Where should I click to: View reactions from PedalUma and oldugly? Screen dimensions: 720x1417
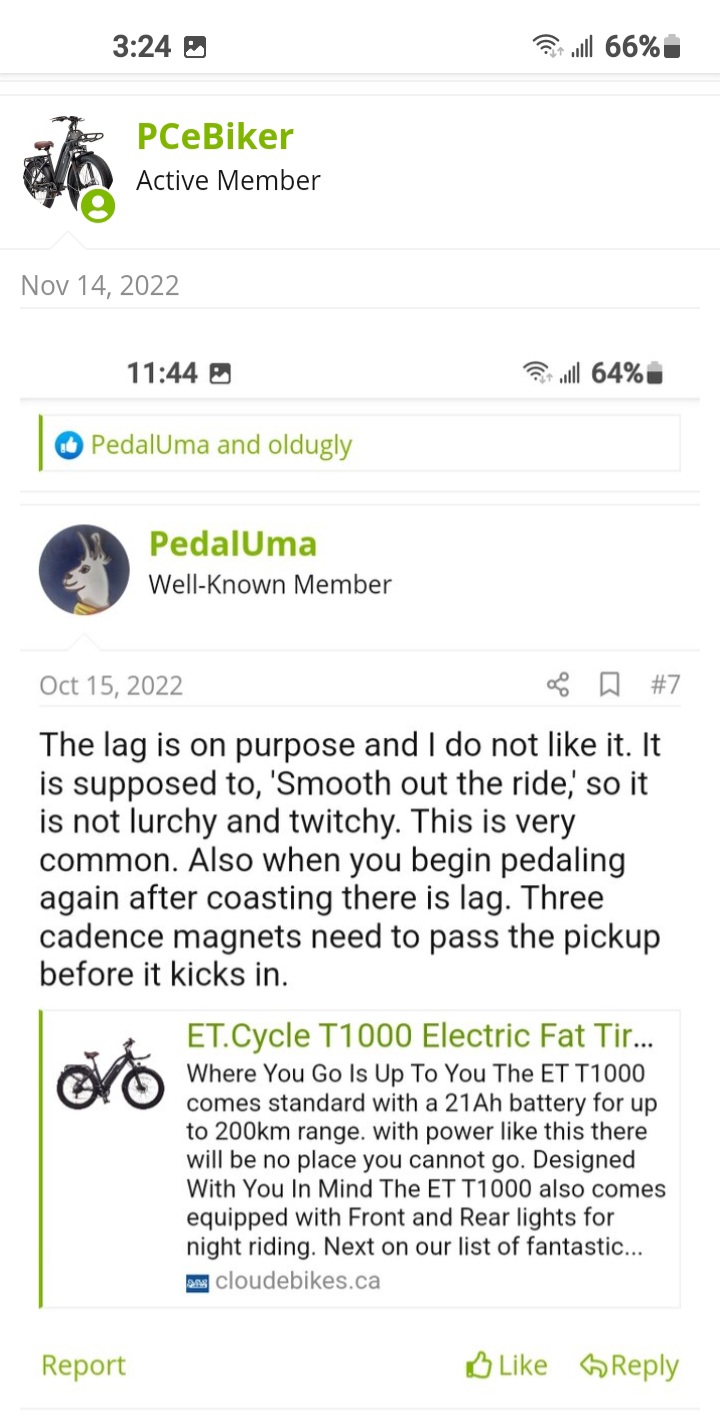coord(220,442)
